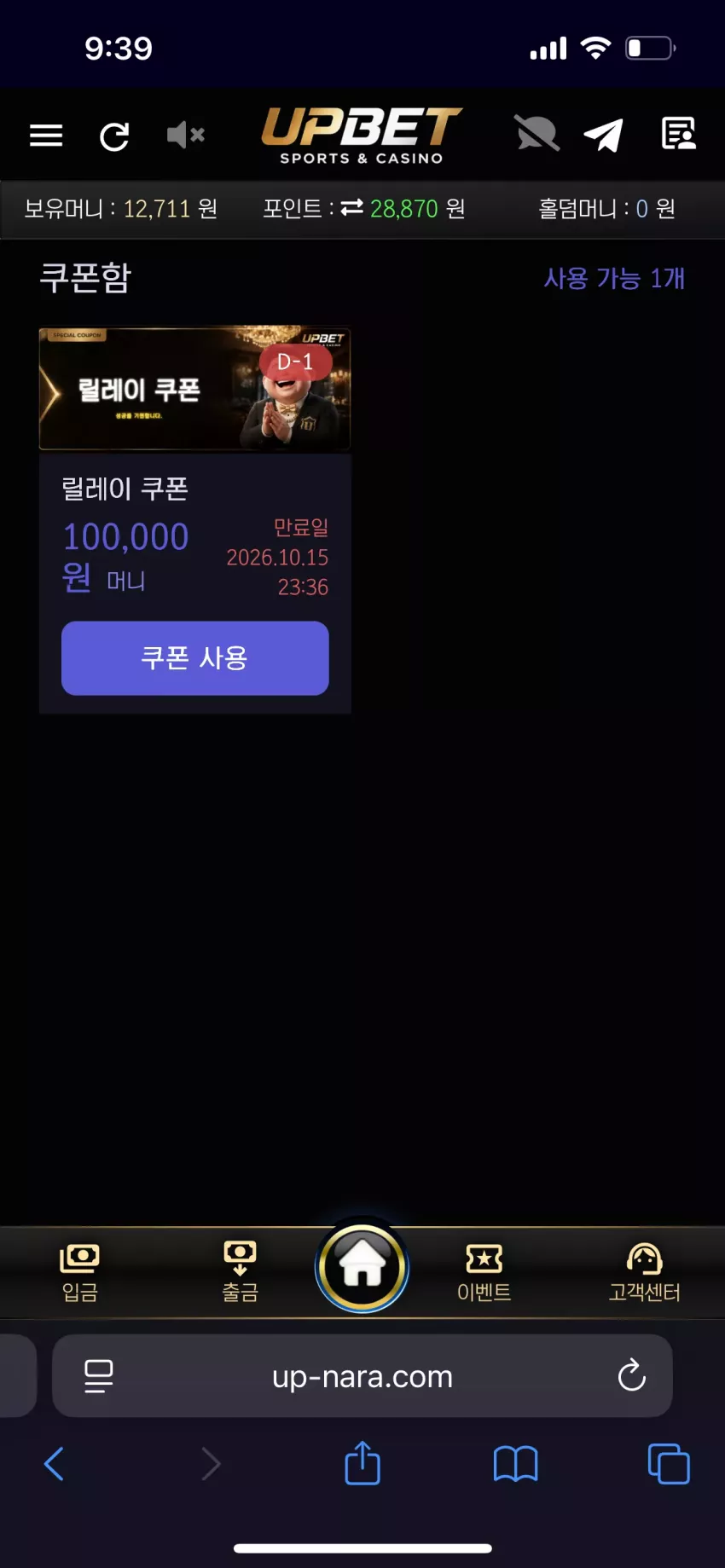Toggle the muted sound icon
Viewport: 725px width, 1568px height.
(x=185, y=135)
